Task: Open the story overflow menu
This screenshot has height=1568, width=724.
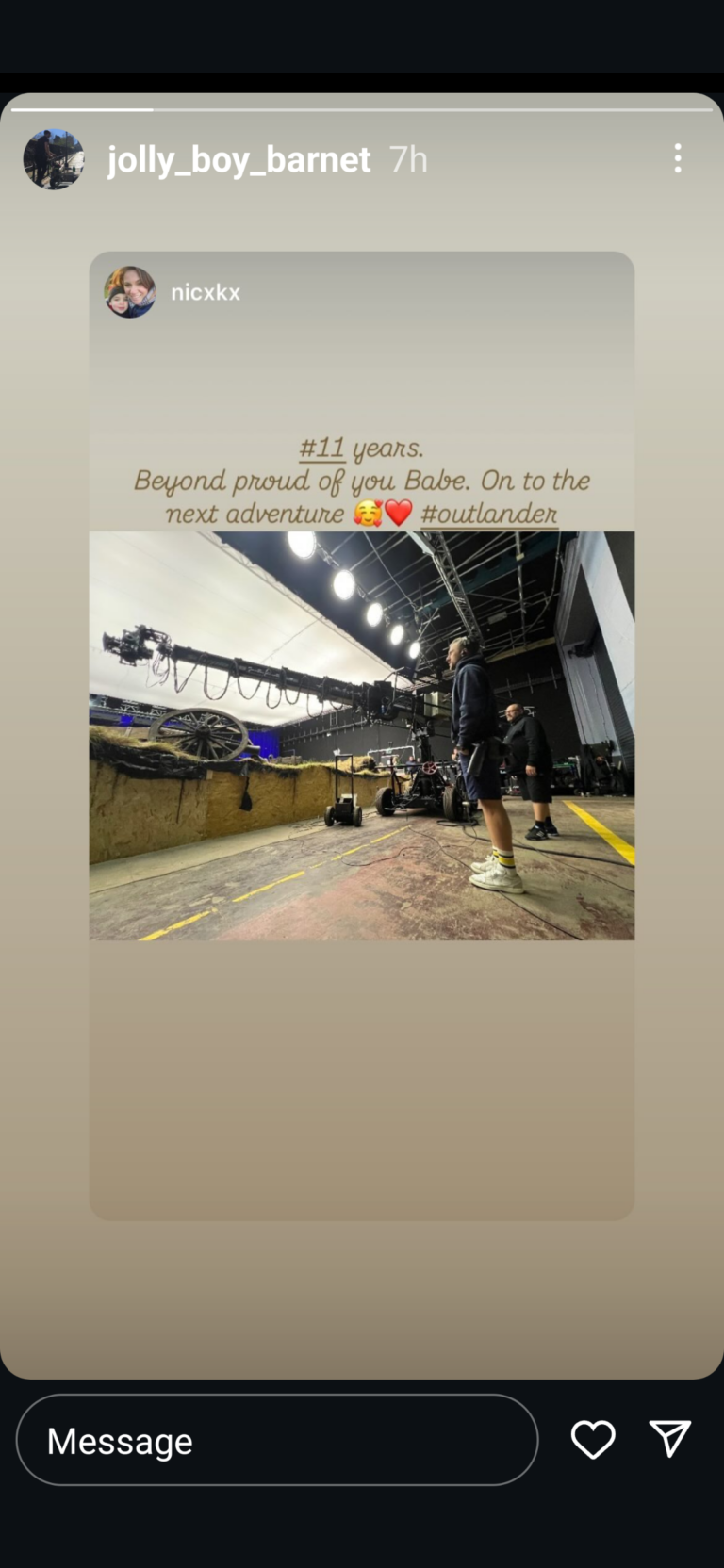Action: click(x=678, y=158)
